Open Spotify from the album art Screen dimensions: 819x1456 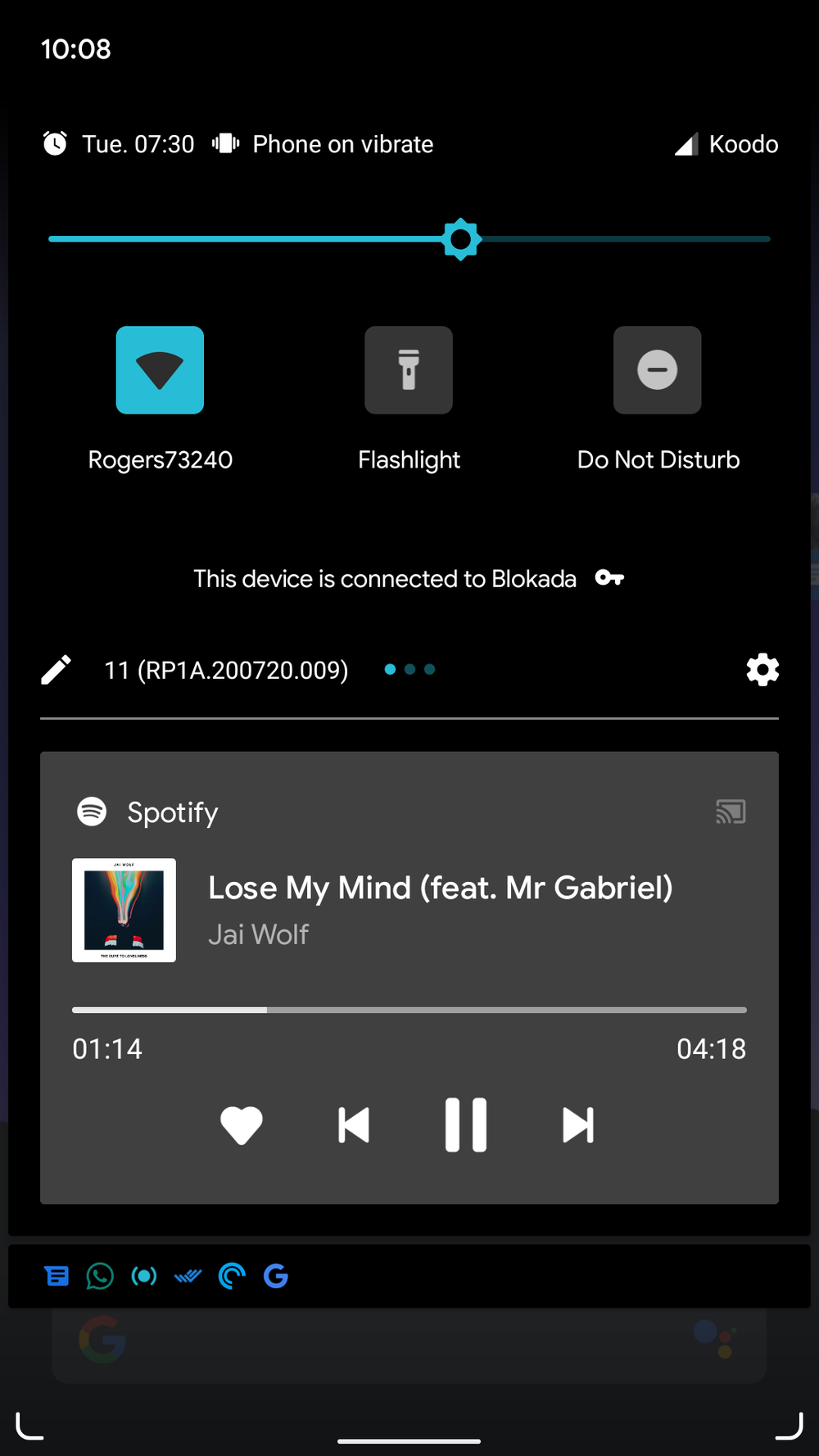[124, 910]
